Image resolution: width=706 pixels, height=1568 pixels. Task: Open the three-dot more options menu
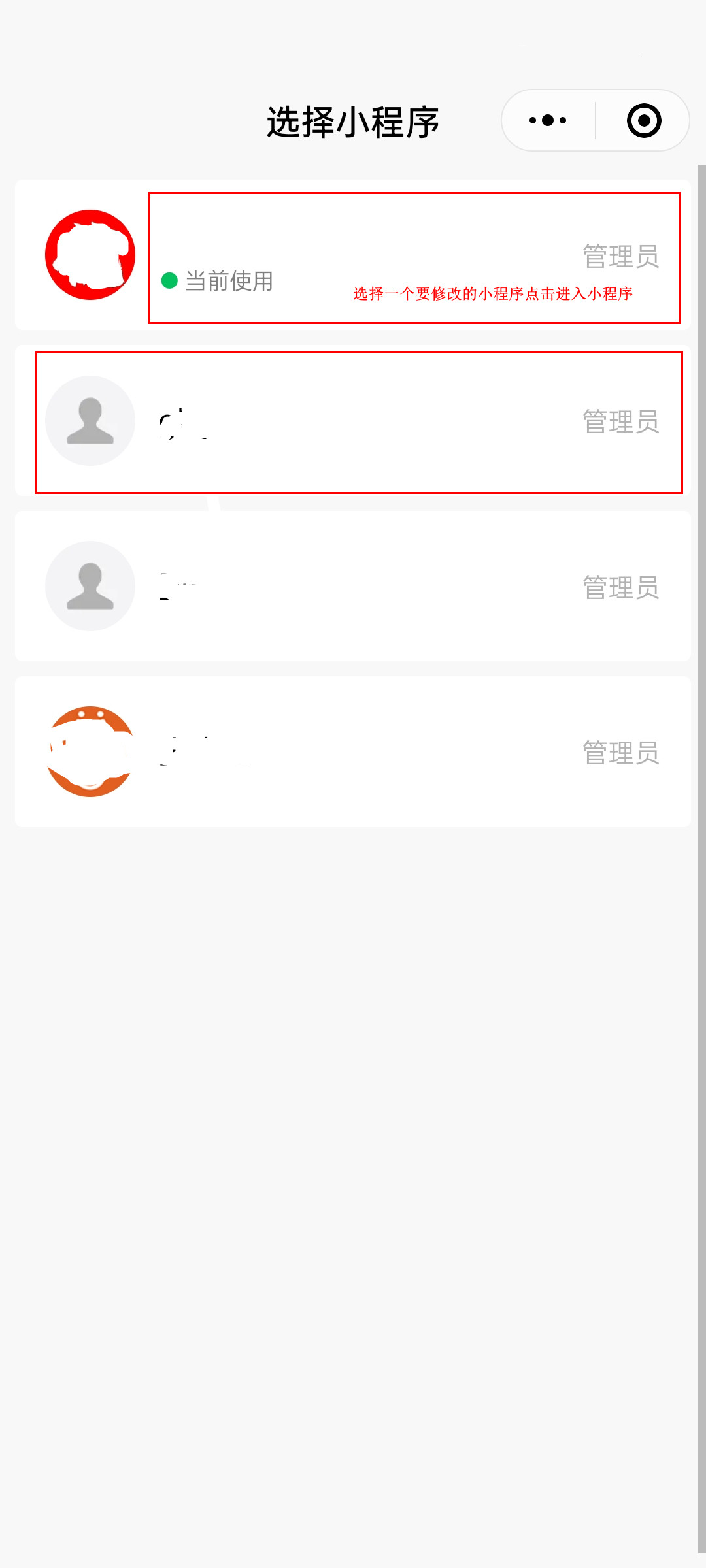[548, 120]
